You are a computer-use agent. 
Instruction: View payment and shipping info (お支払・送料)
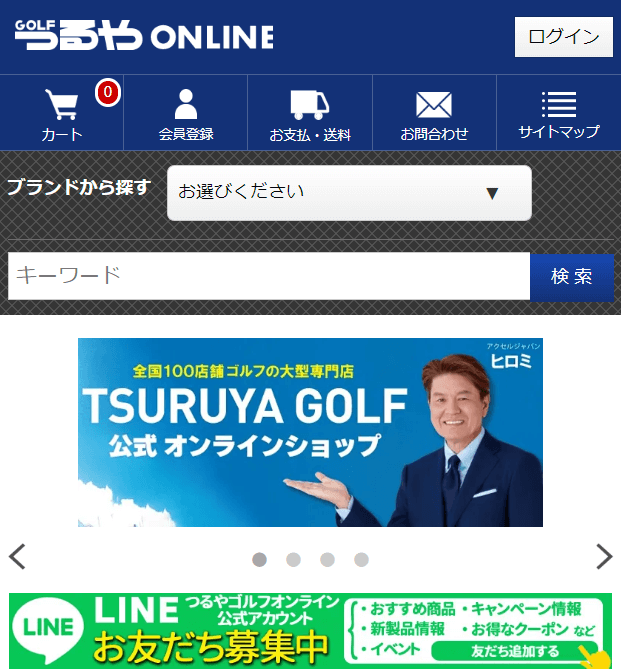pyautogui.click(x=310, y=113)
